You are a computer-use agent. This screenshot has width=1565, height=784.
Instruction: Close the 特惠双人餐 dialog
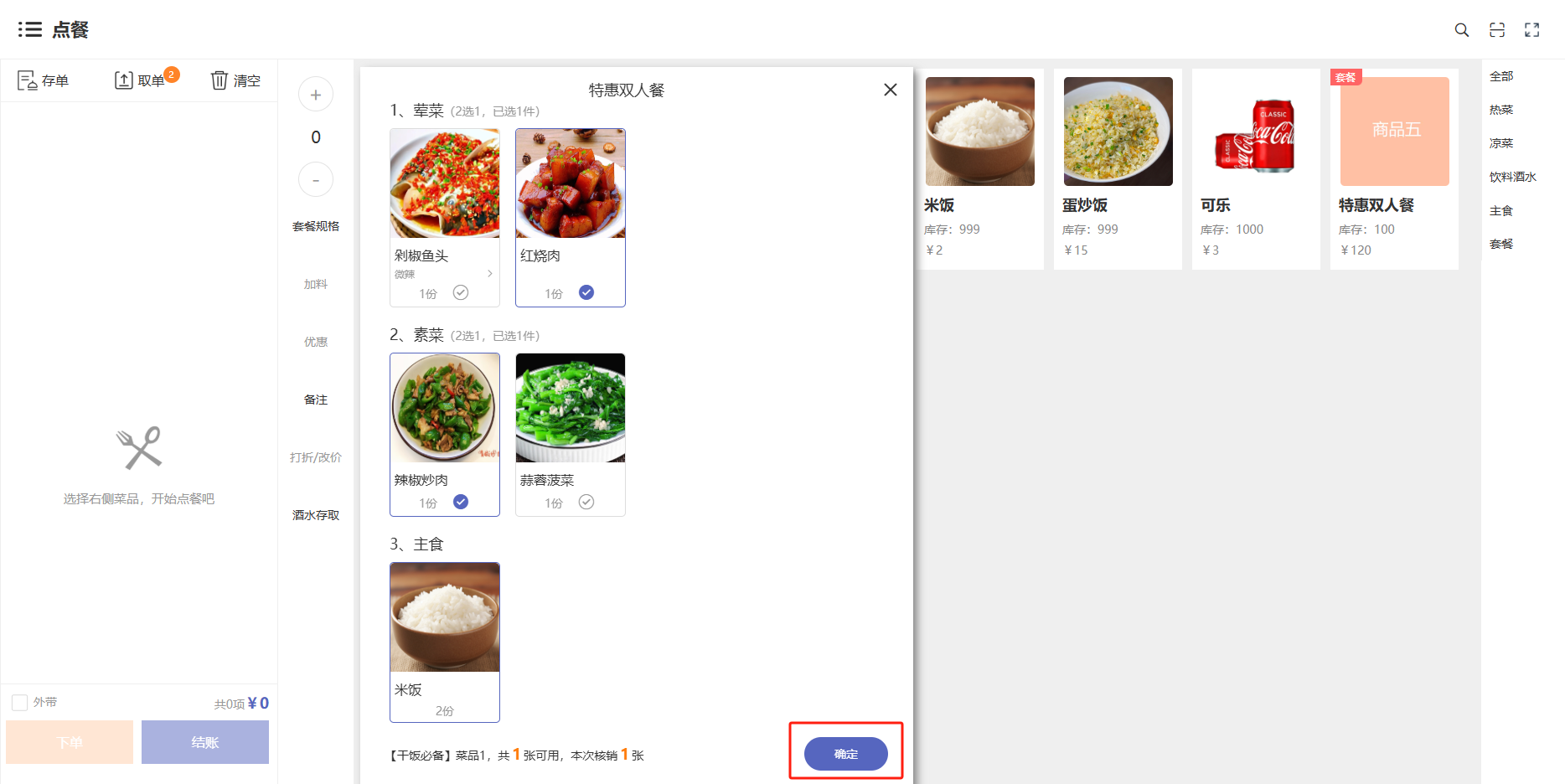tap(891, 90)
